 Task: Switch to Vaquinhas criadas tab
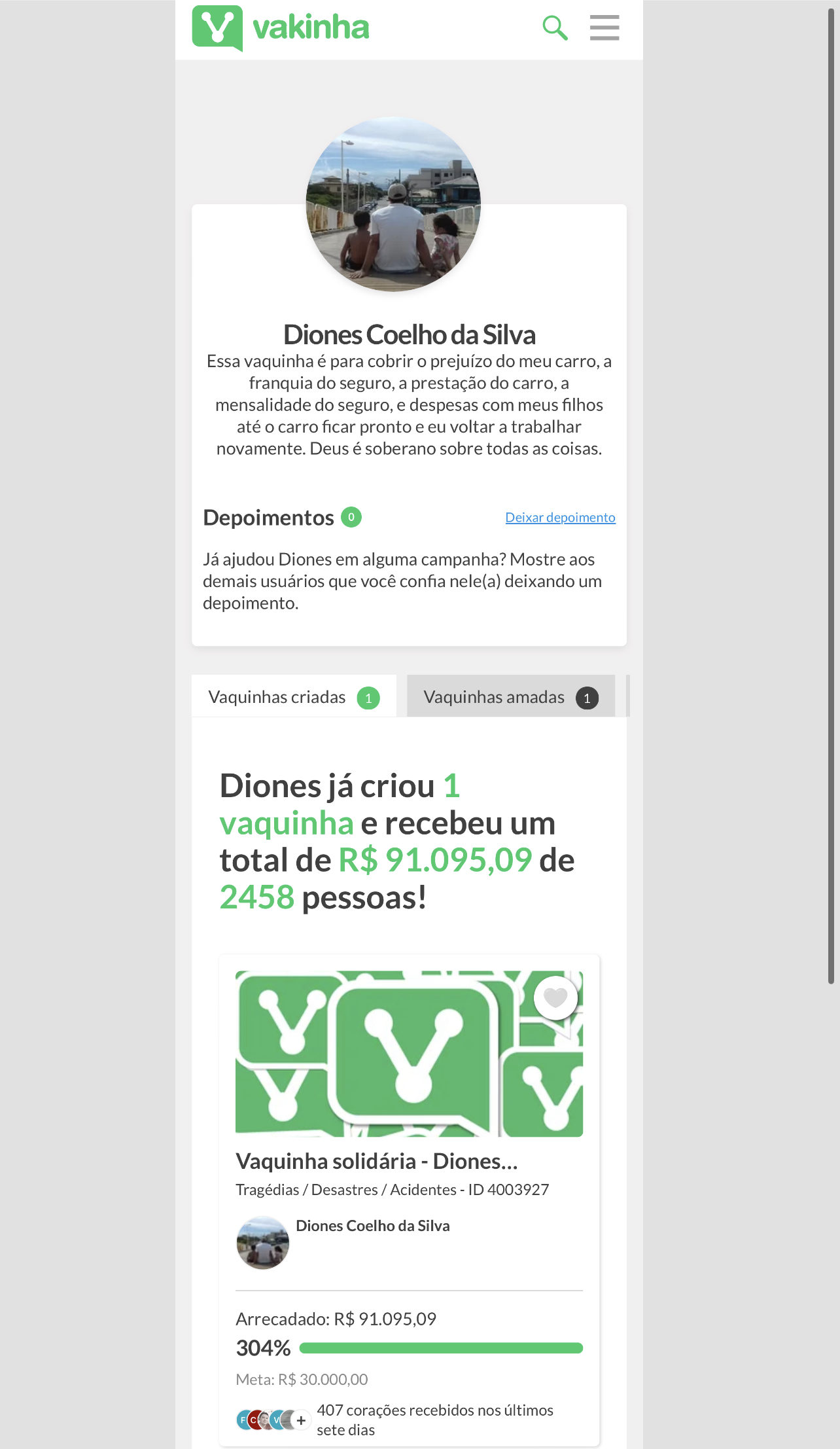coord(294,697)
